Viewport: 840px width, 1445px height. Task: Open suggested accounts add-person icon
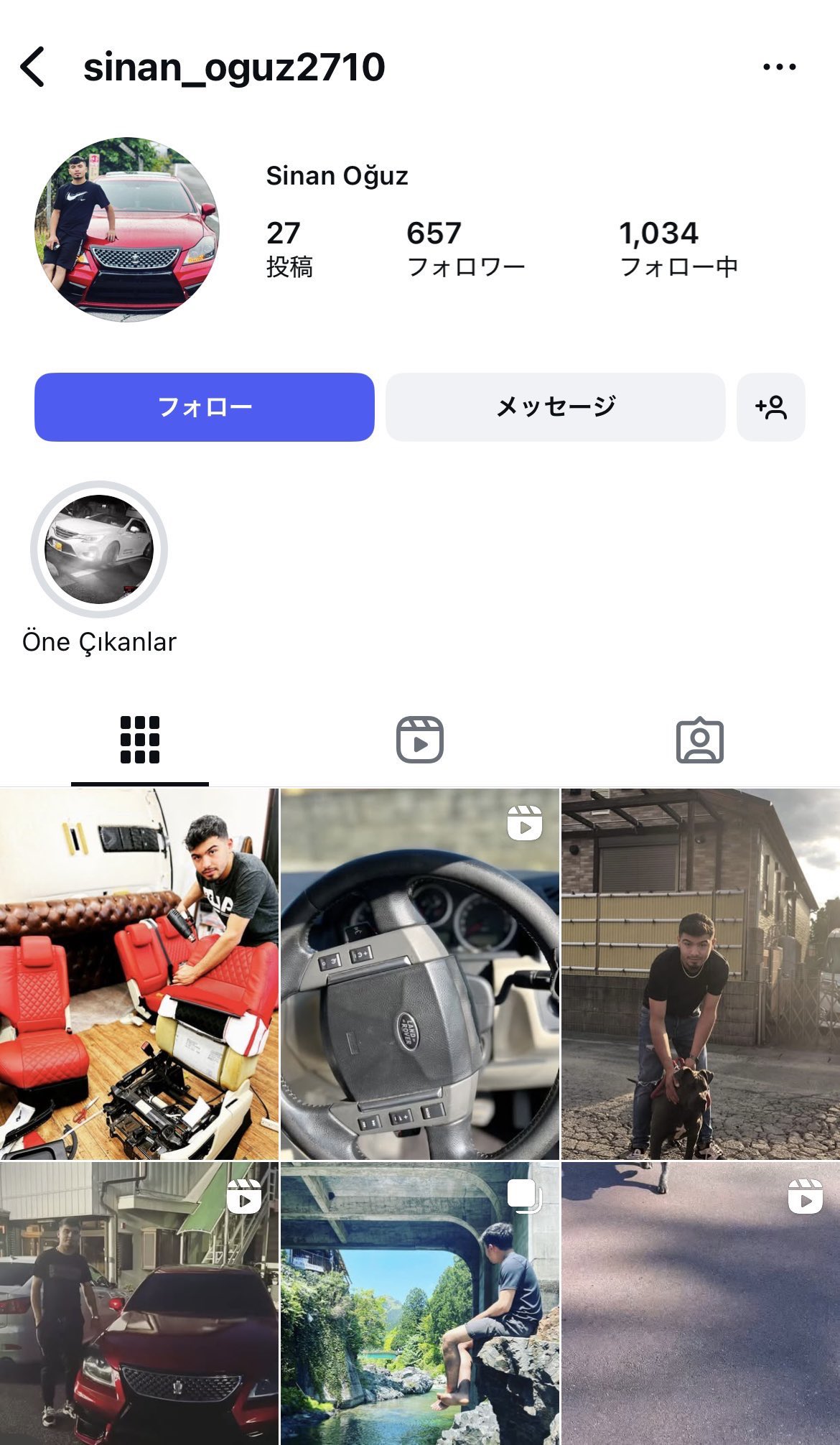770,407
